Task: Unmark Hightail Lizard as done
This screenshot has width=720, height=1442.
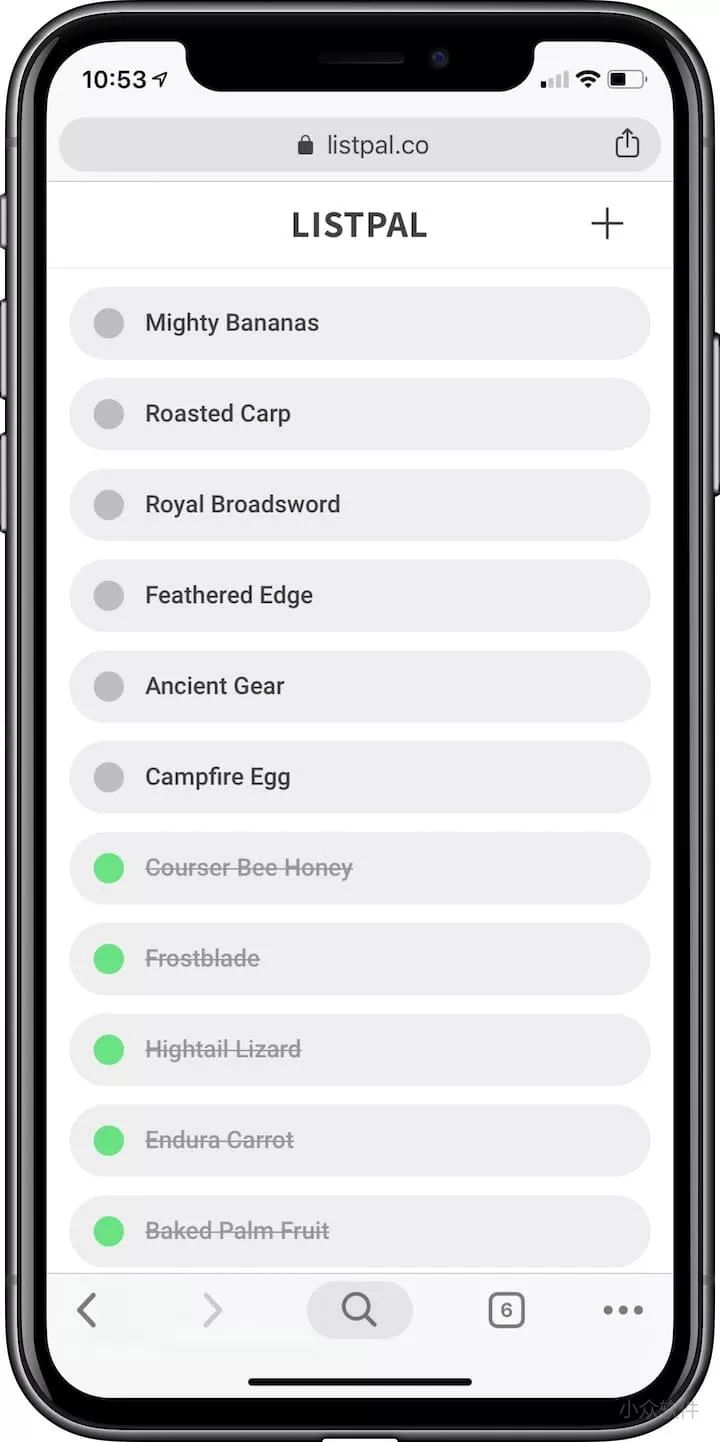Action: point(109,1050)
